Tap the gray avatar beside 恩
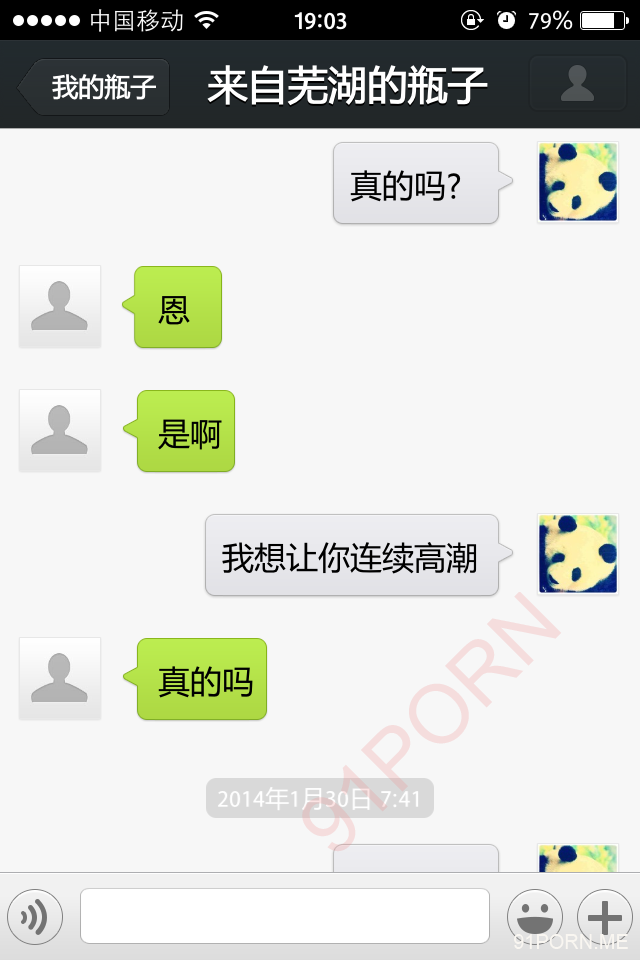This screenshot has width=640, height=960. pos(60,306)
